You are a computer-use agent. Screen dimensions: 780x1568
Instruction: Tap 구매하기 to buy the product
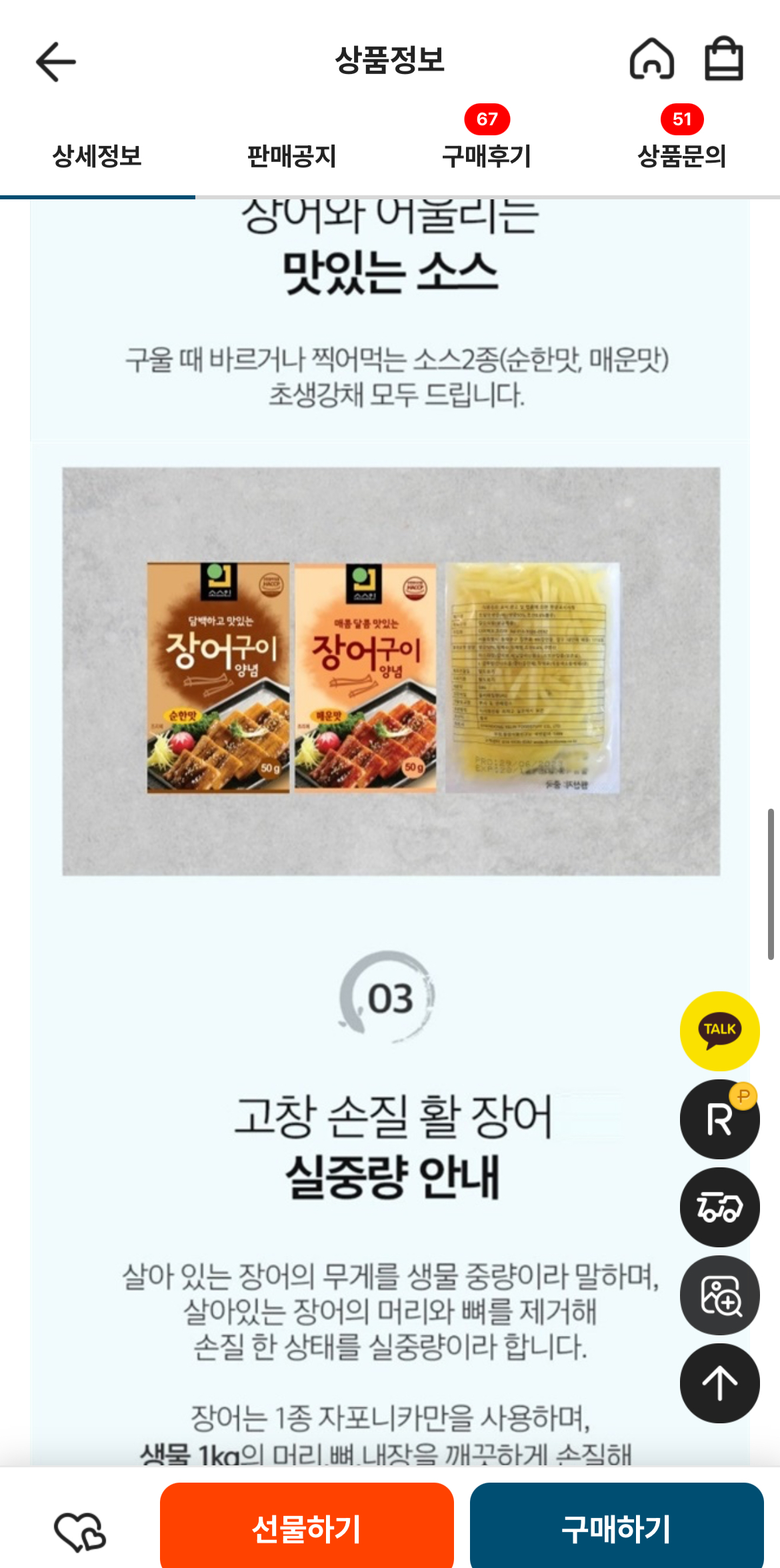pyautogui.click(x=616, y=1529)
